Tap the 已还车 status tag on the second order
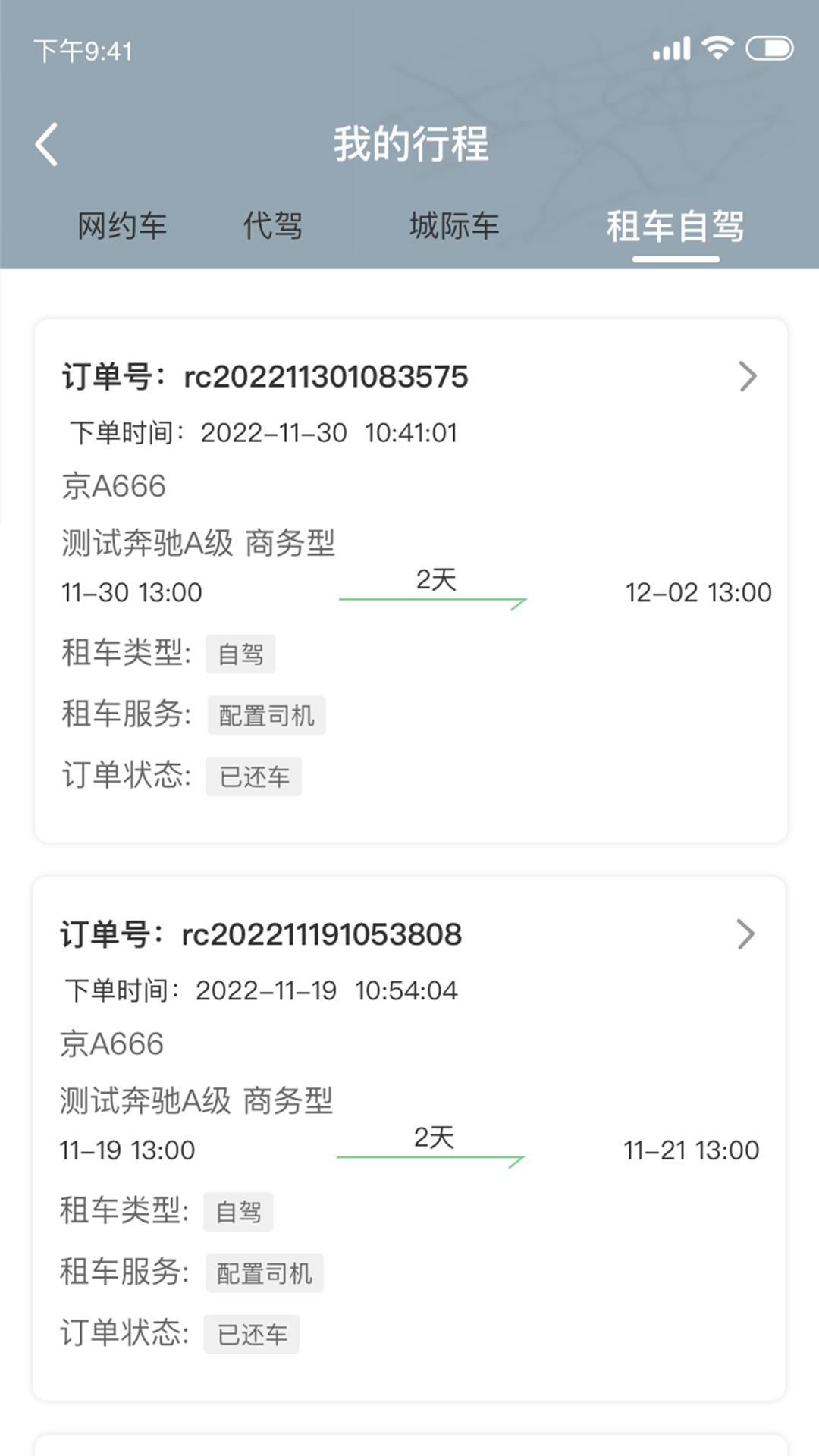 coord(253,1334)
